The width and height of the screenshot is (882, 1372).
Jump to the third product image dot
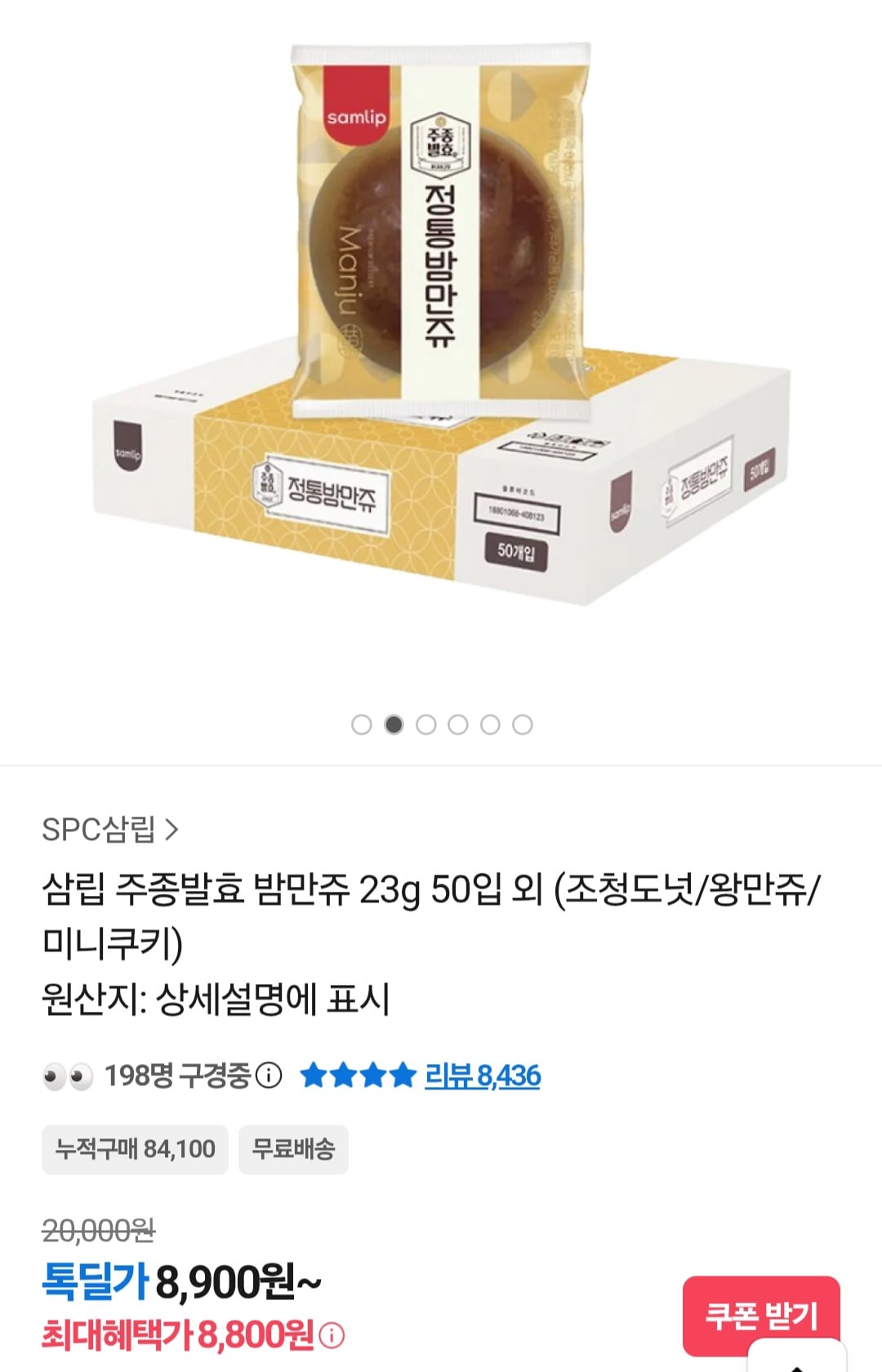tap(425, 724)
